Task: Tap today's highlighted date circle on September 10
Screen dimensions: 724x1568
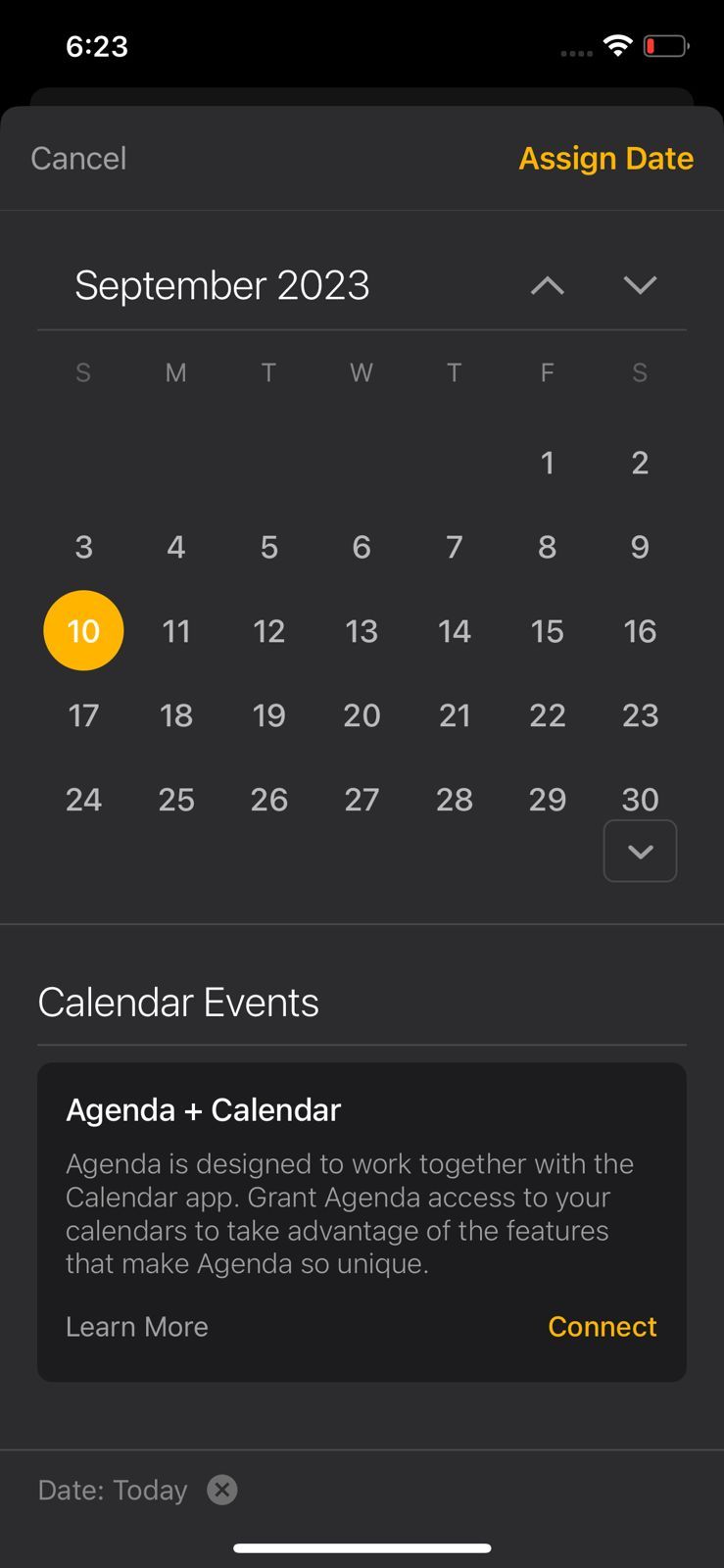Action: (83, 630)
